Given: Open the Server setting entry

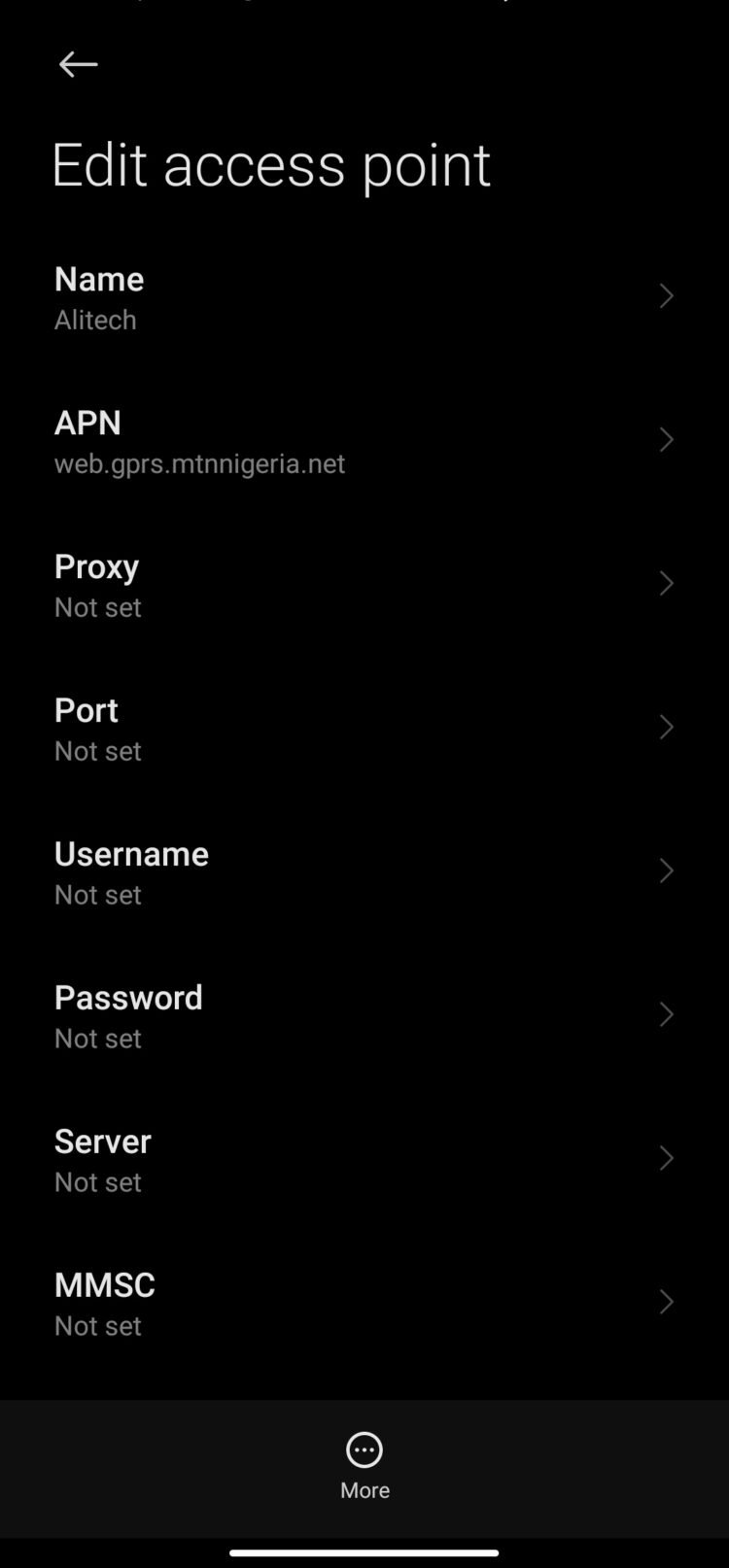Looking at the screenshot, I should pyautogui.click(x=292, y=1159).
